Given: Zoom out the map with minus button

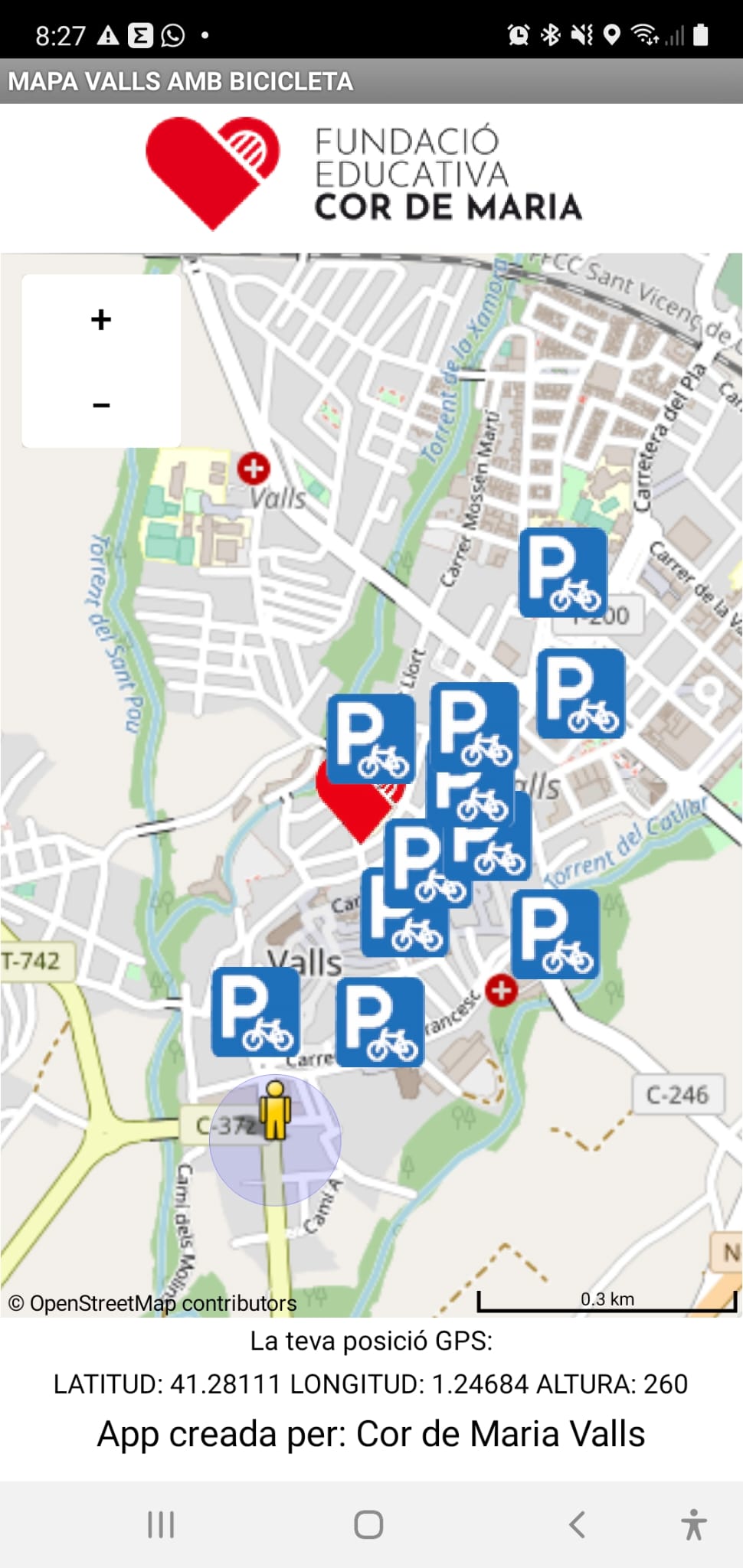Looking at the screenshot, I should (x=101, y=404).
